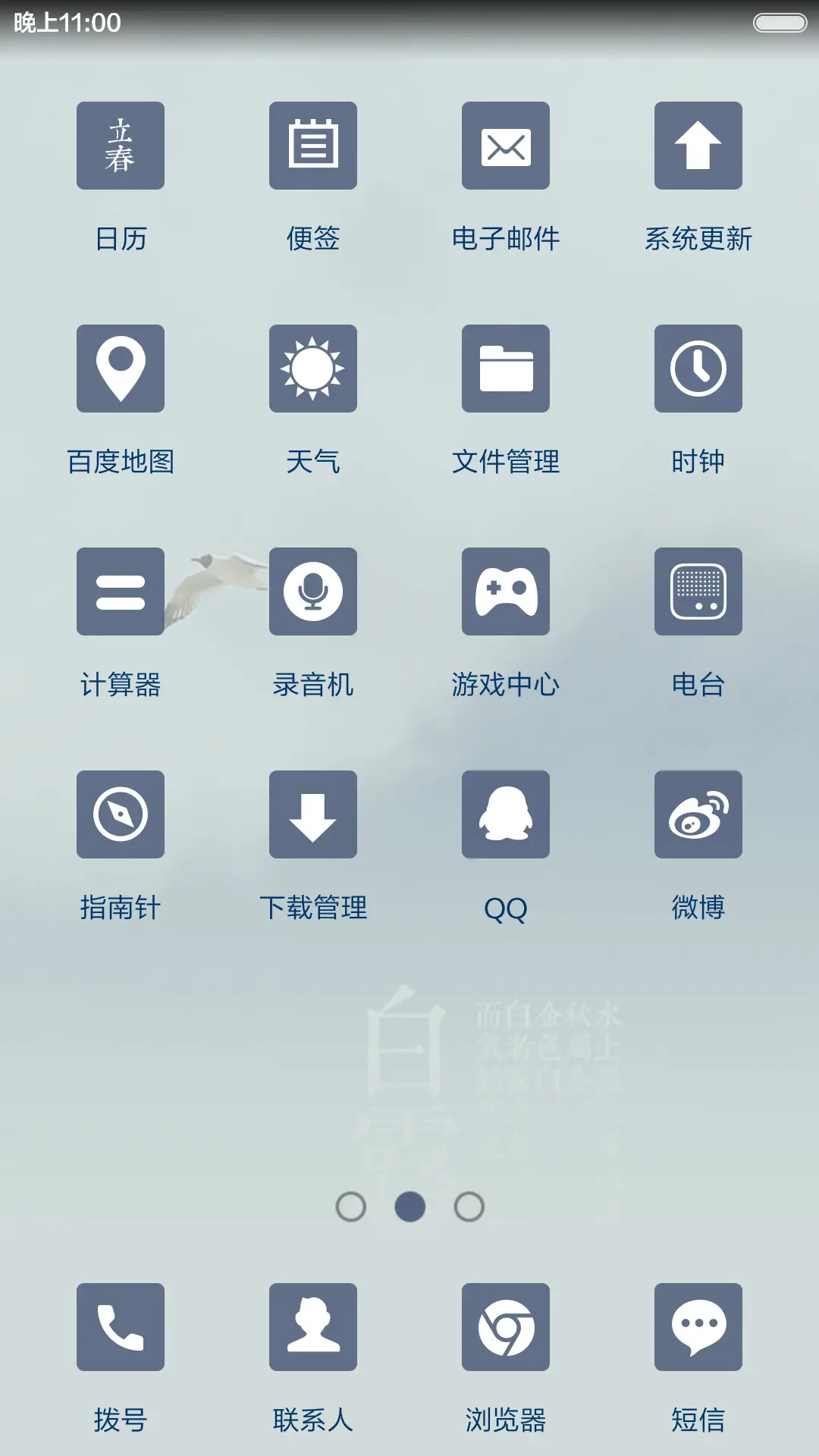Check the 天气 (Weather) app
Viewport: 819px width, 1456px height.
click(312, 369)
